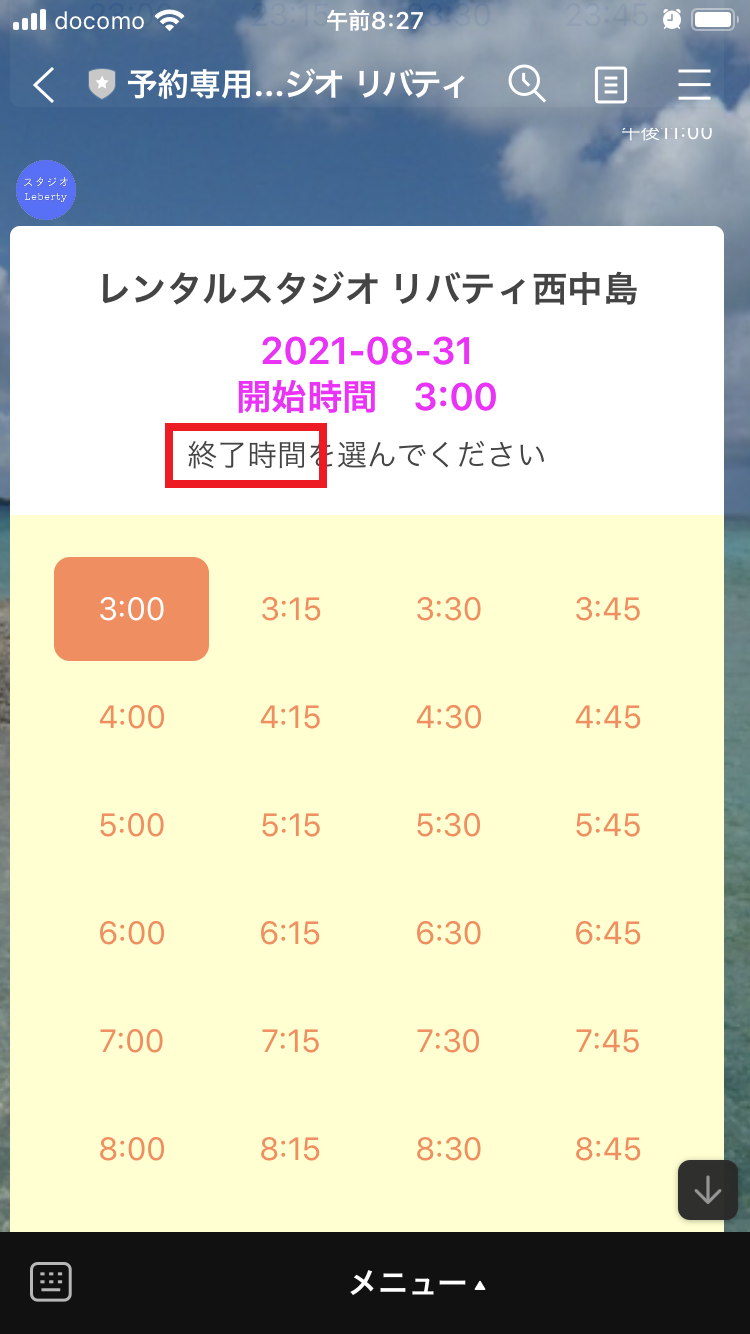Switch to keyboard input icon
The width and height of the screenshot is (750, 1334).
[x=51, y=1282]
